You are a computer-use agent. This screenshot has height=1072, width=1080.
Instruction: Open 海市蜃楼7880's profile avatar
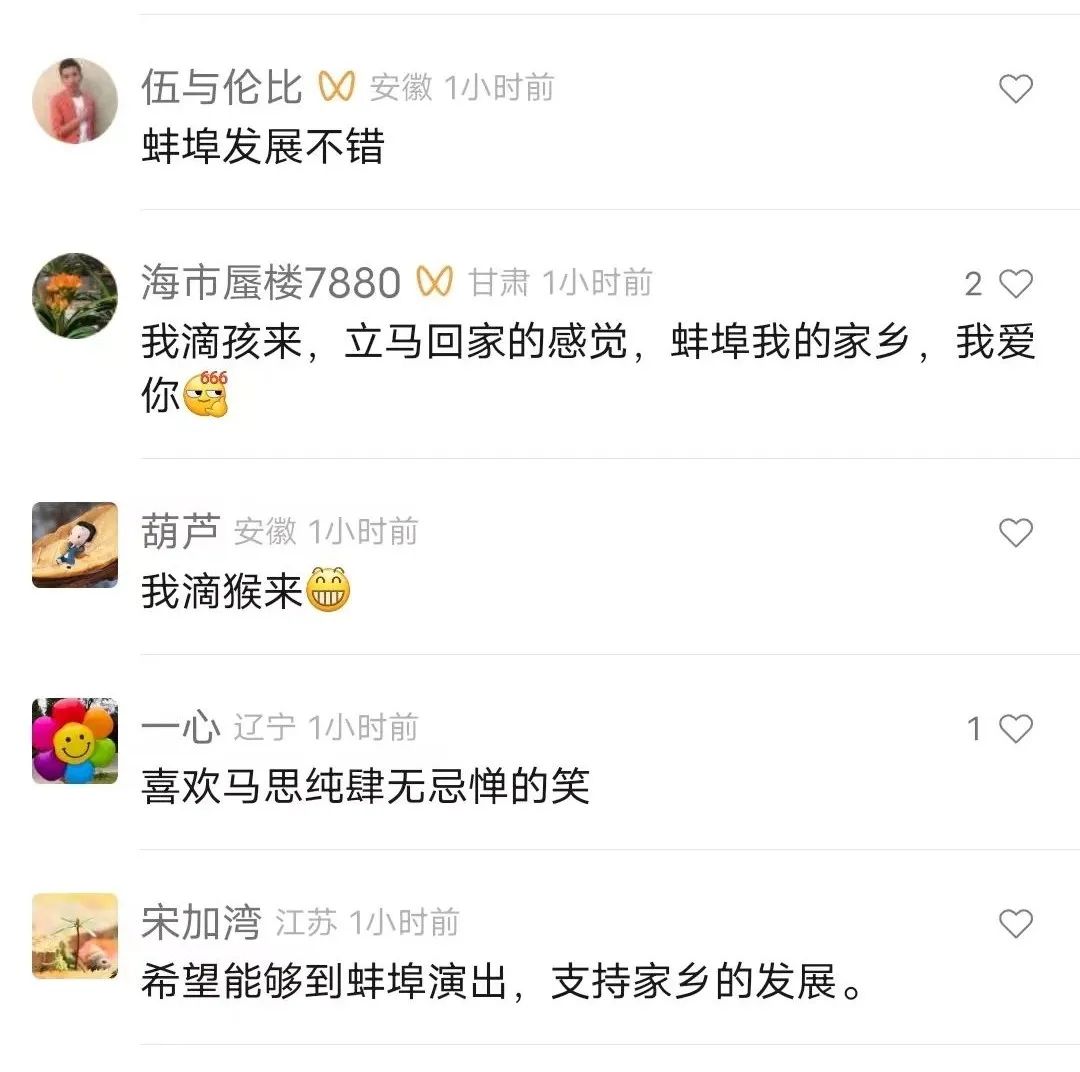pyautogui.click(x=75, y=295)
